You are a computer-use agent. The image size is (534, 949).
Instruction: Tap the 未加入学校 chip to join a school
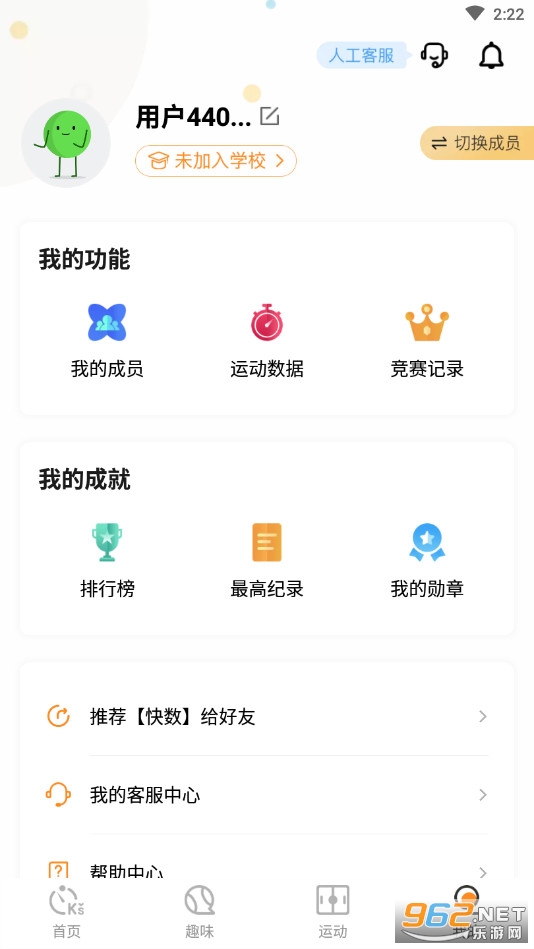[x=216, y=161]
